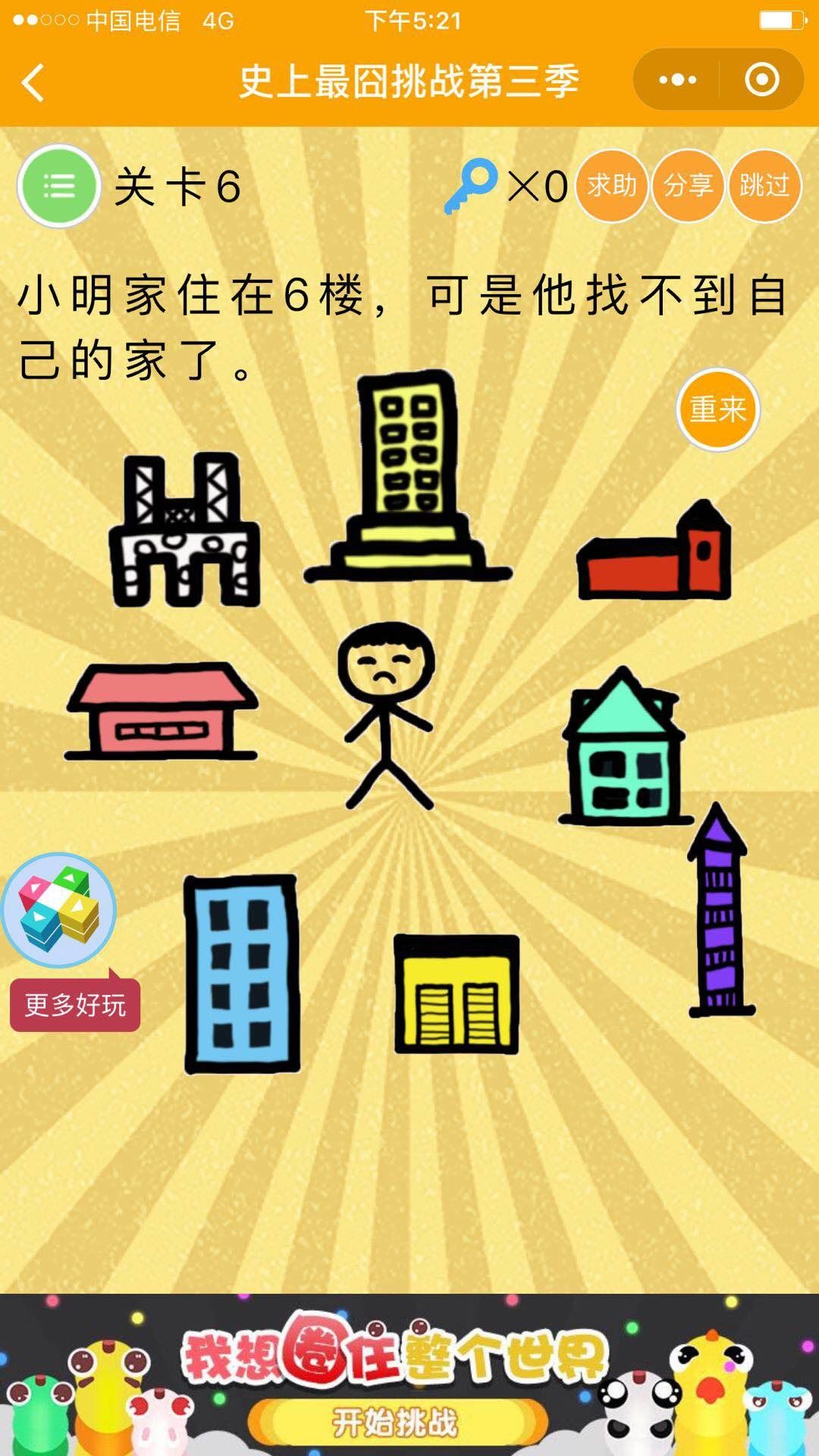Select the blue apartment building
The image size is (819, 1456).
pos(241,974)
